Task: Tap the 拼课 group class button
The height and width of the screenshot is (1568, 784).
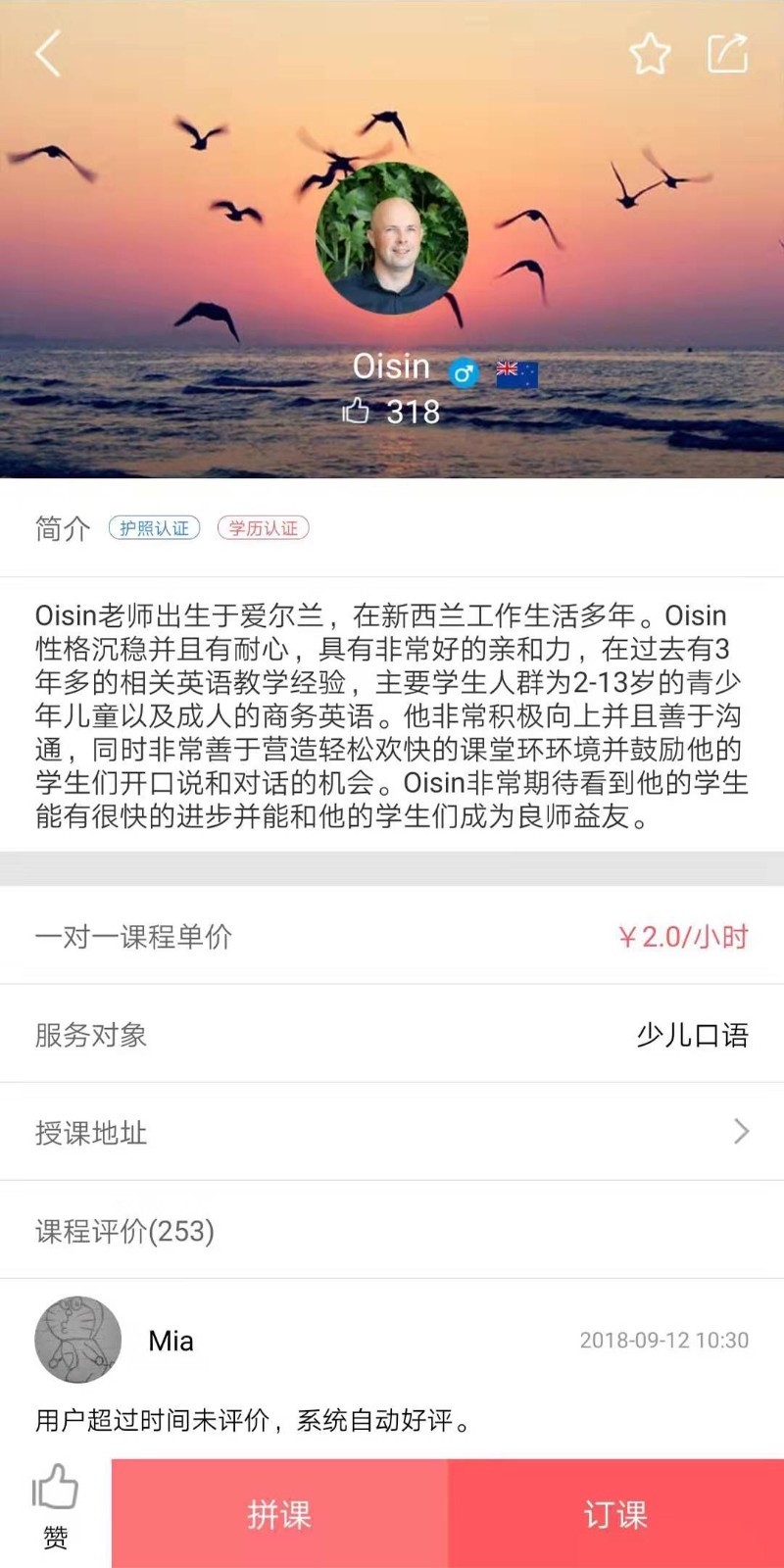Action: (x=279, y=1514)
